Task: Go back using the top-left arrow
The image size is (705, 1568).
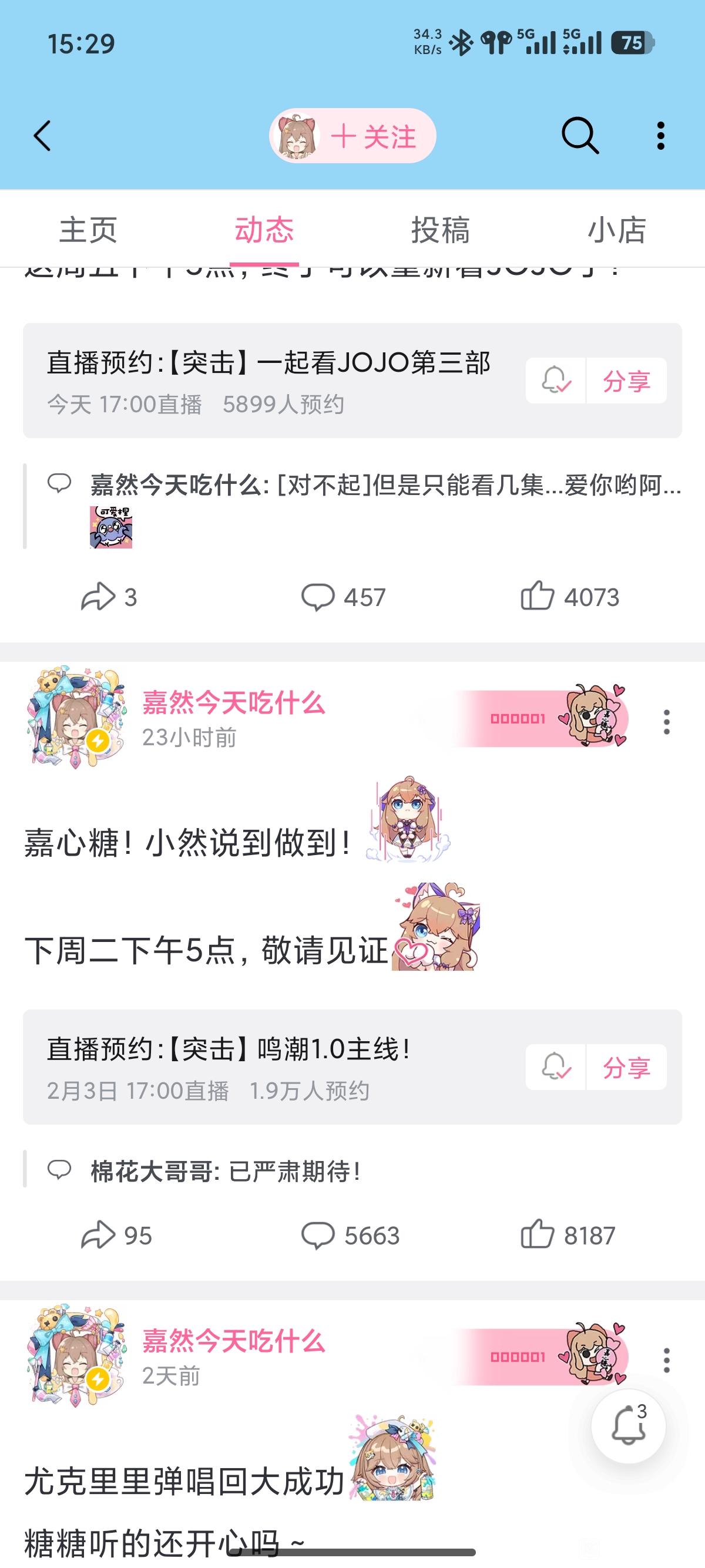Action: pos(42,135)
